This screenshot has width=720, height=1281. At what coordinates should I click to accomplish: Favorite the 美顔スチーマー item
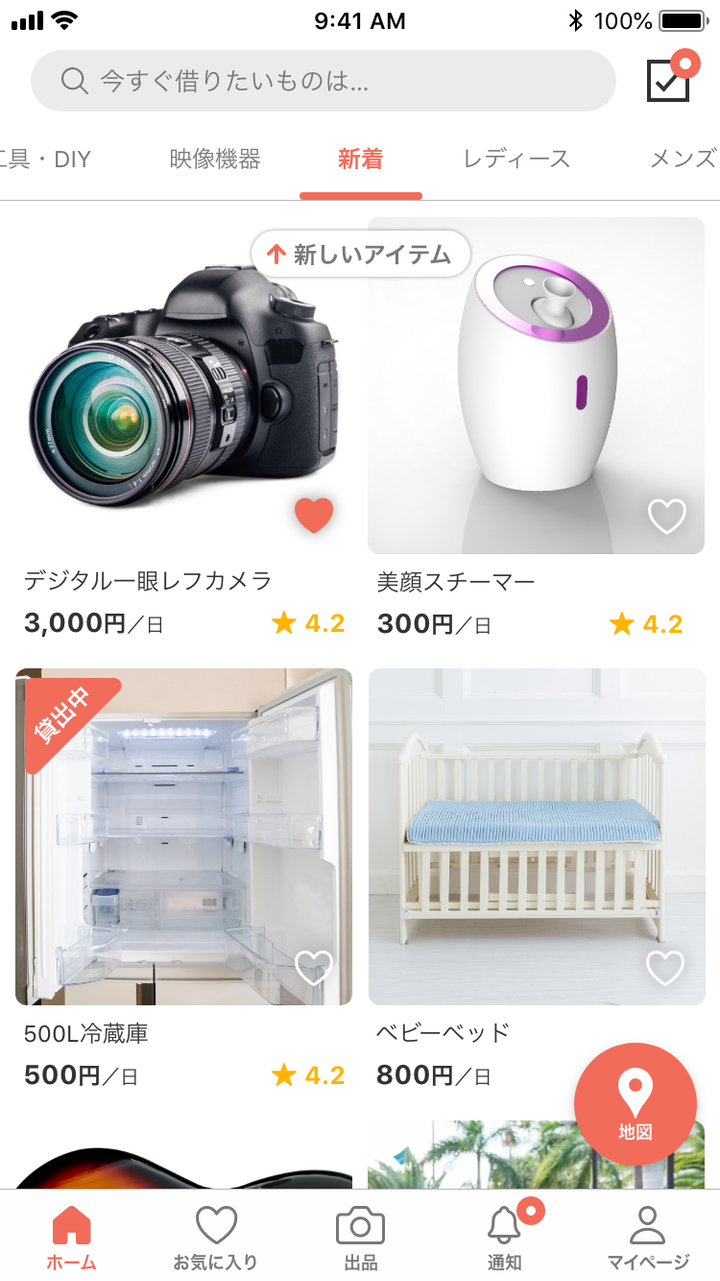pos(667,515)
